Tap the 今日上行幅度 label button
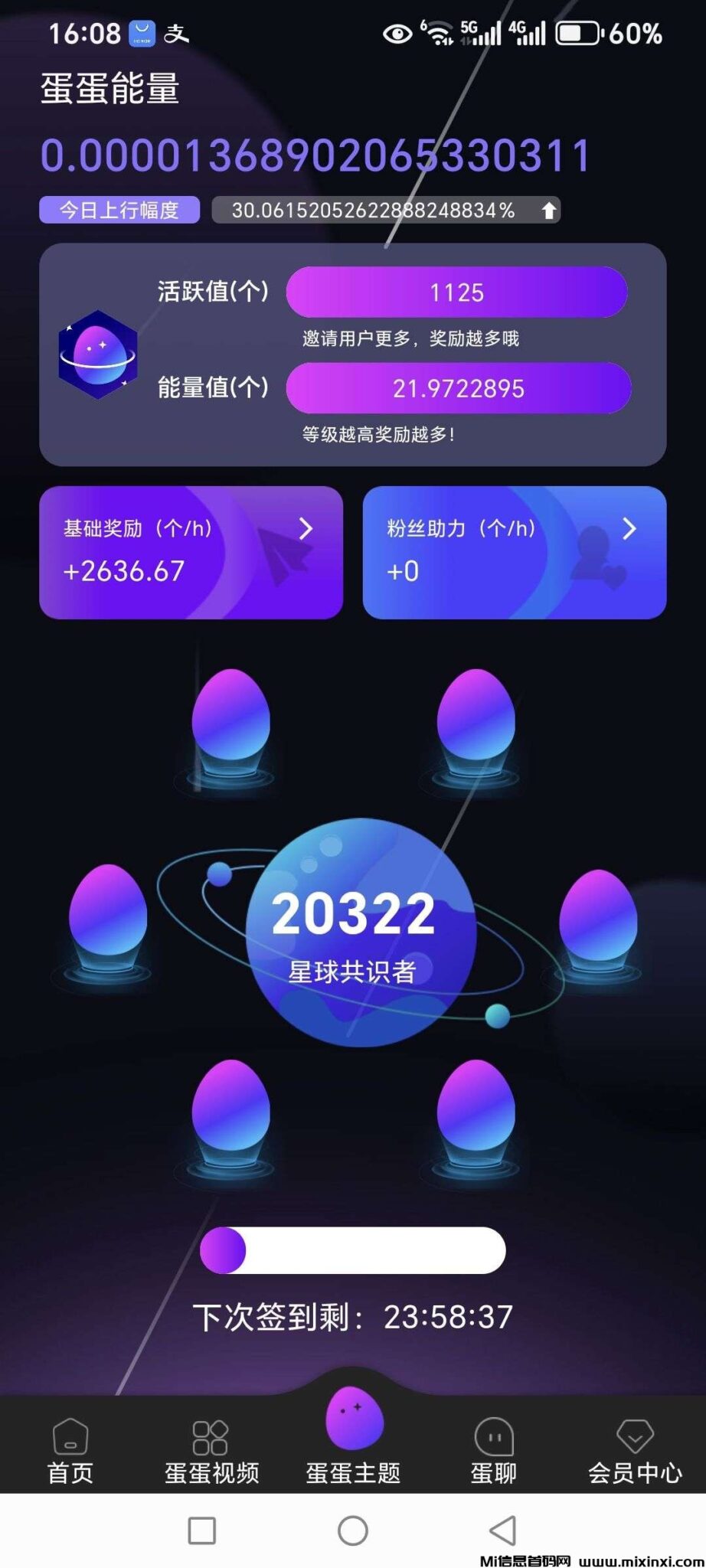Screen dimensions: 706x1568 119,209
